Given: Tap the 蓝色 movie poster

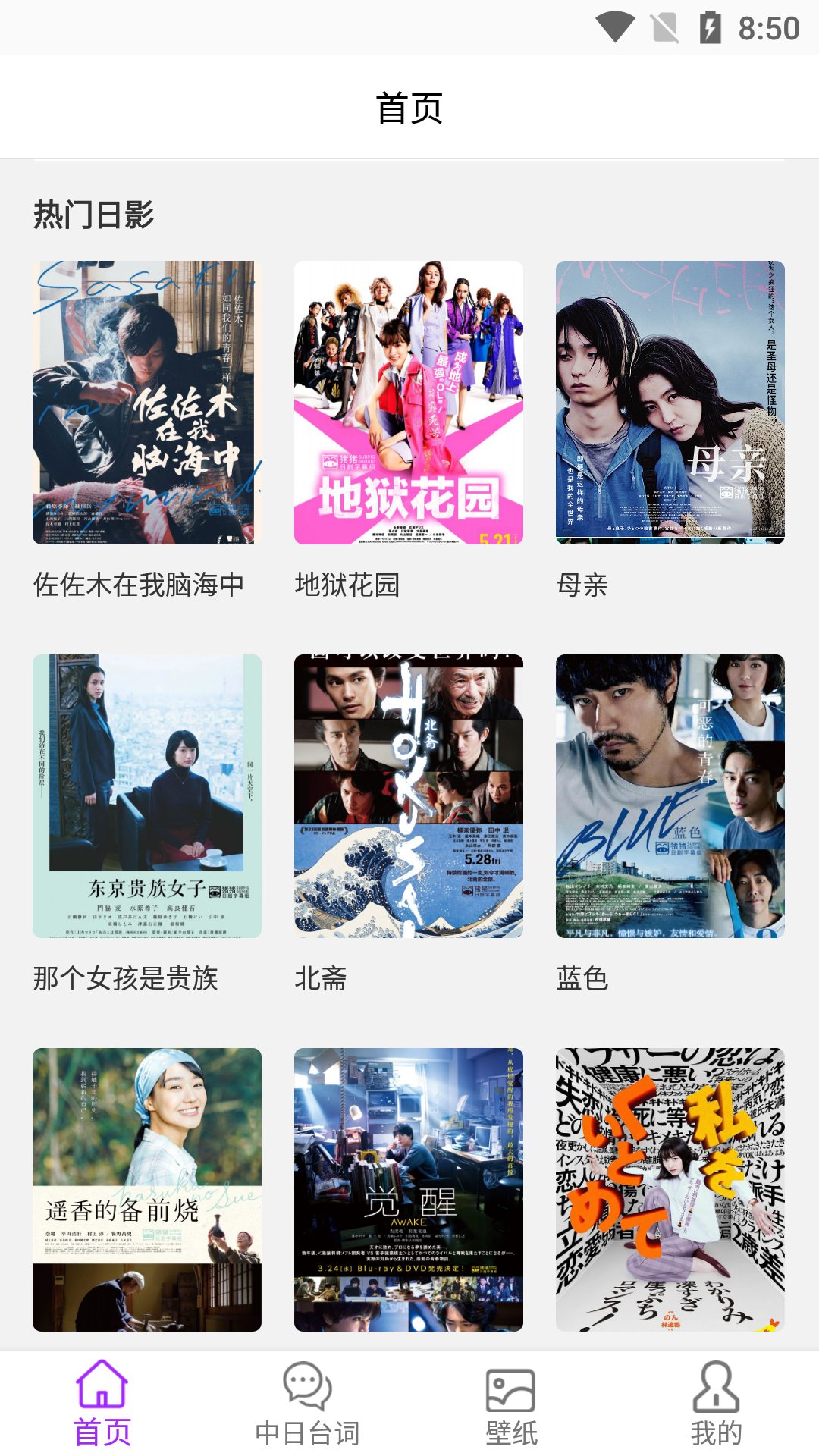Looking at the screenshot, I should (670, 796).
